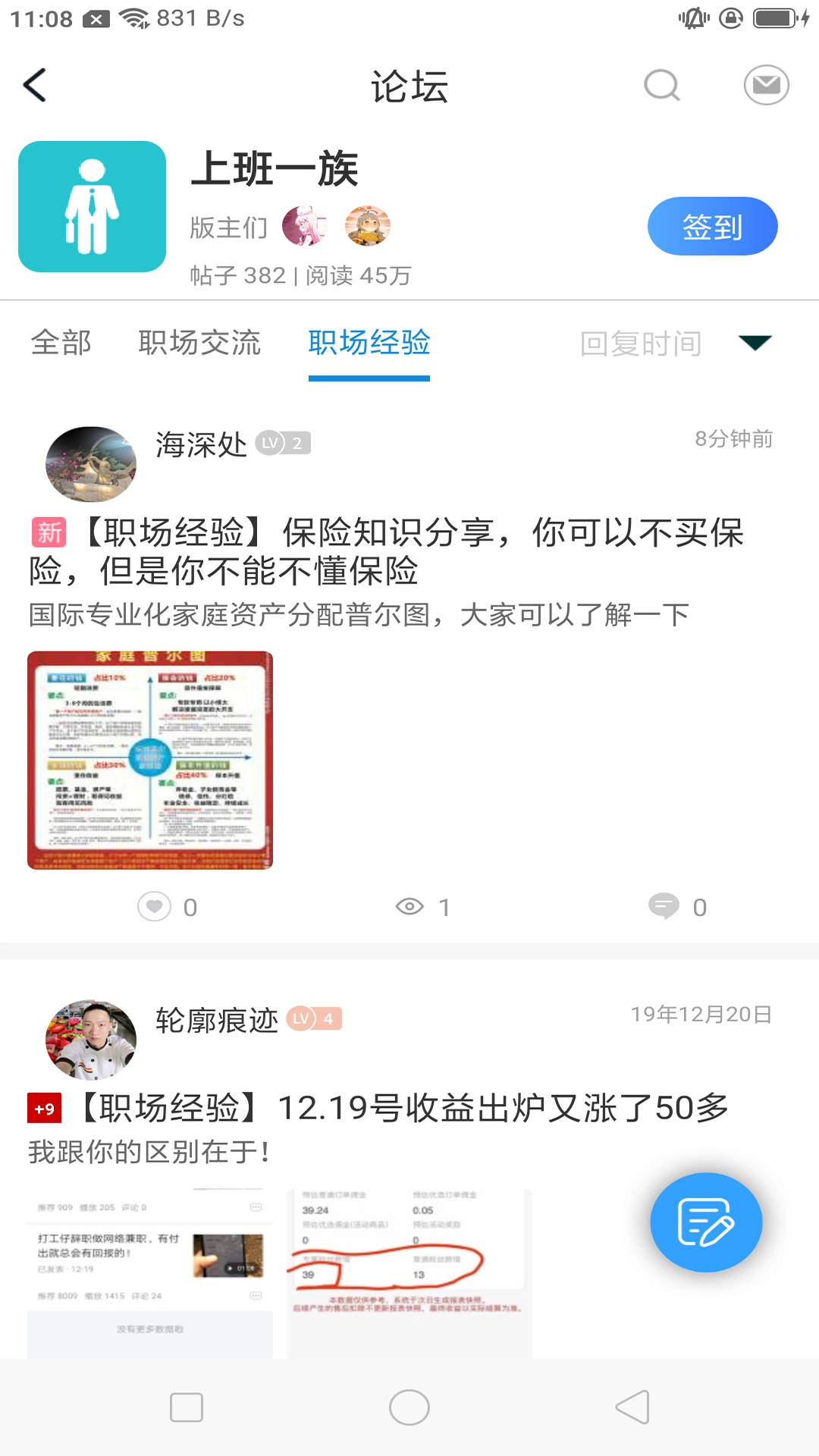Tap the 上班一族 forum avatar icon

pos(91,205)
